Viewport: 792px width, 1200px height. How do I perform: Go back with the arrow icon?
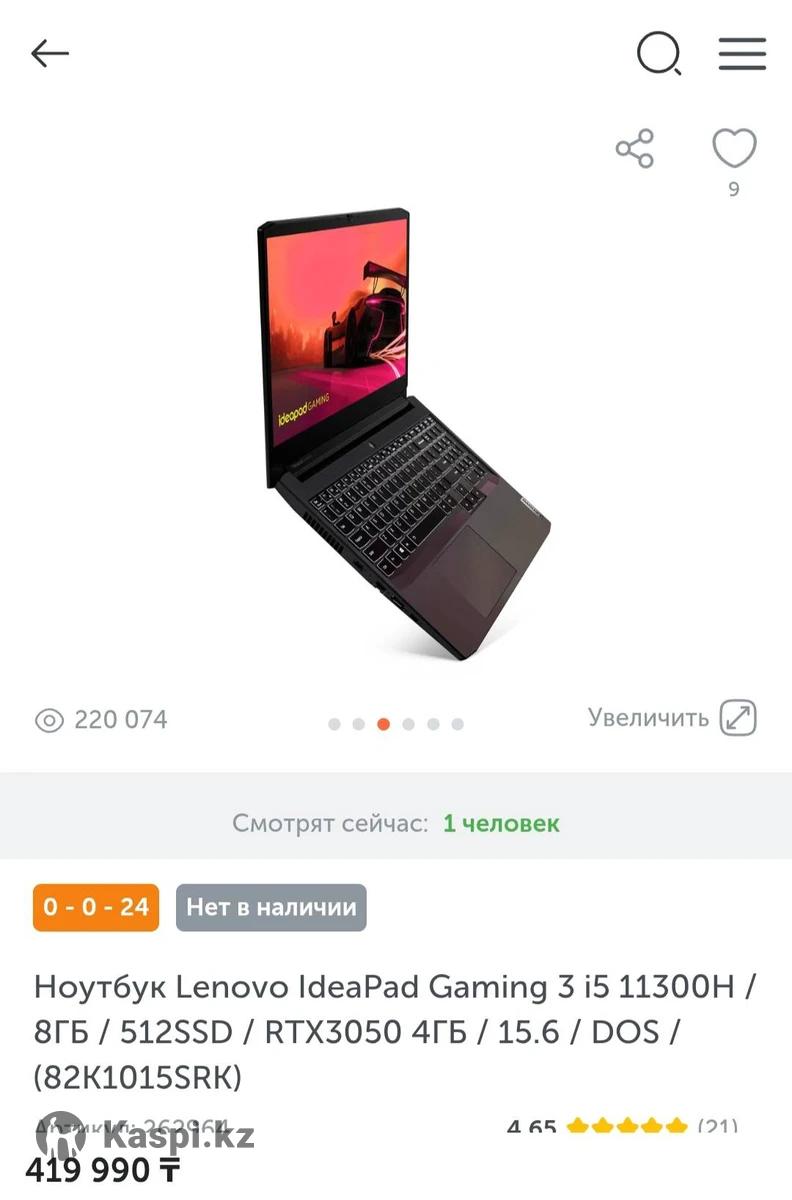pos(49,54)
